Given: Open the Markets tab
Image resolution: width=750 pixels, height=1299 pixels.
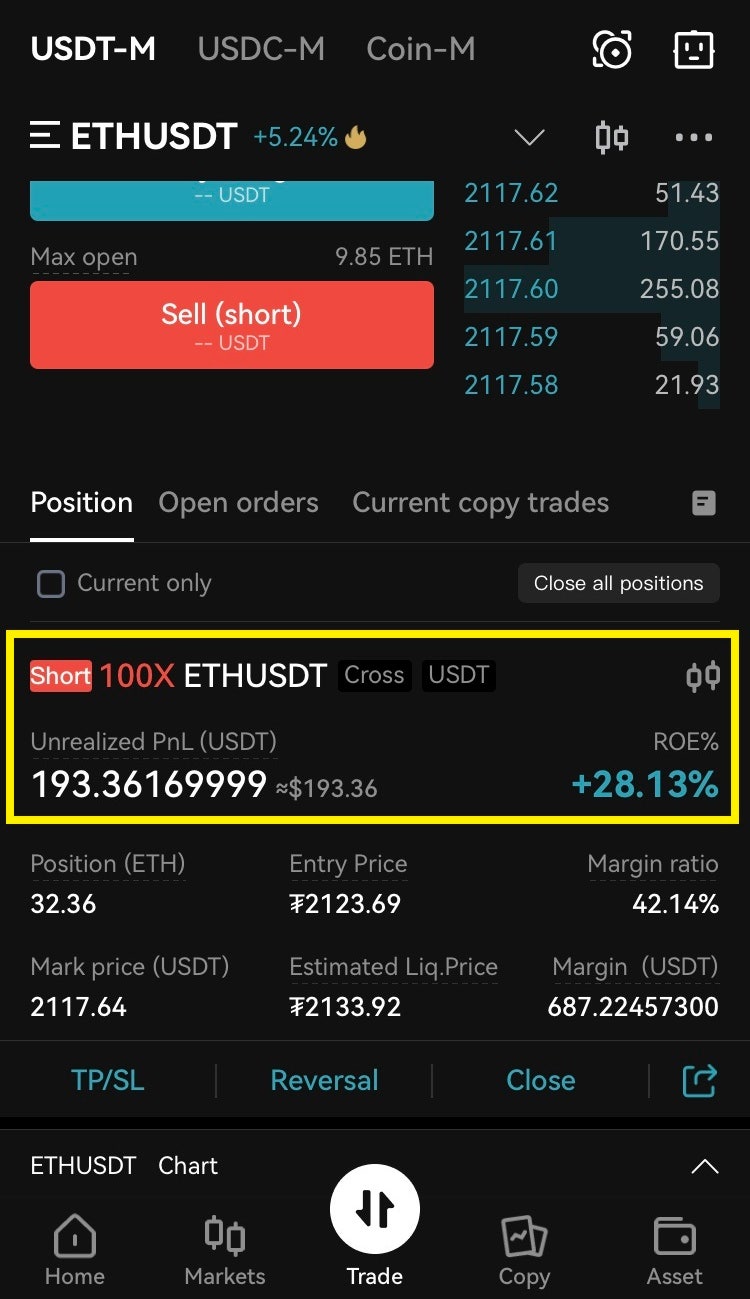Looking at the screenshot, I should tap(225, 1250).
